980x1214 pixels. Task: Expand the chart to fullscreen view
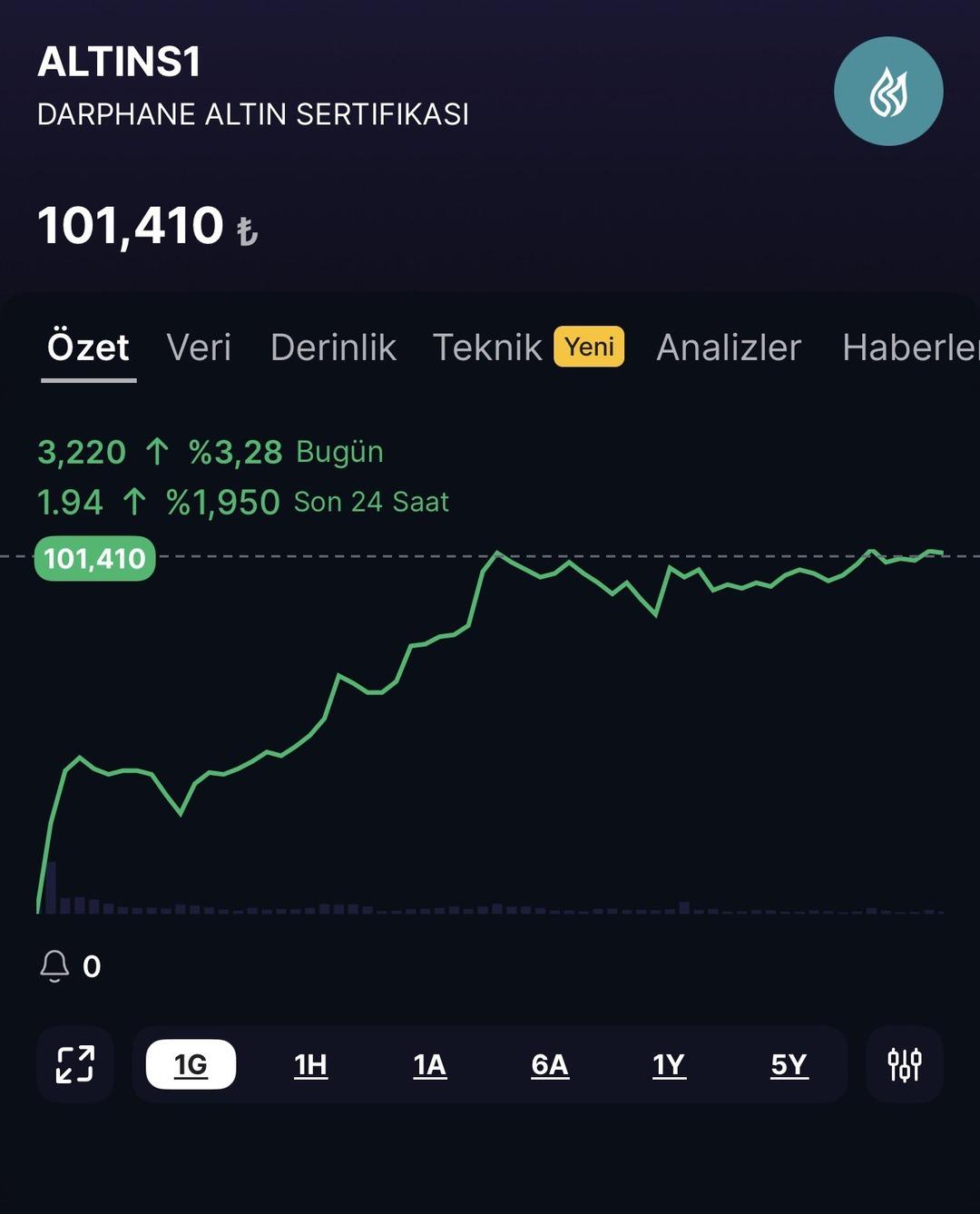(76, 1064)
